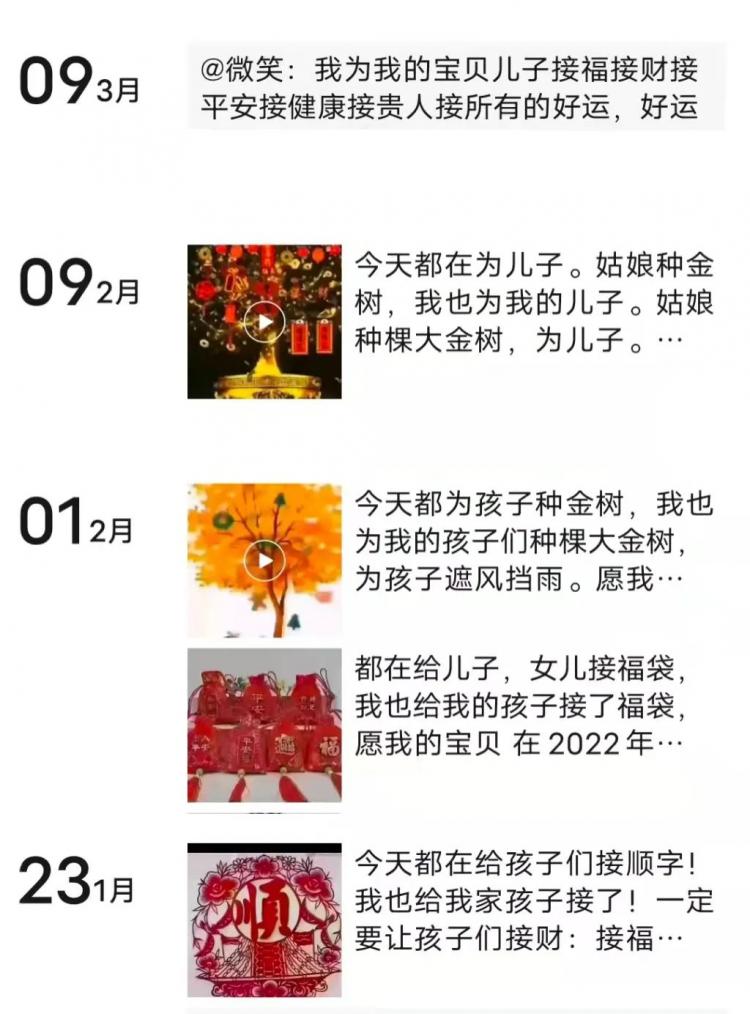Open the red 福袋 lucky bags post

click(264, 725)
